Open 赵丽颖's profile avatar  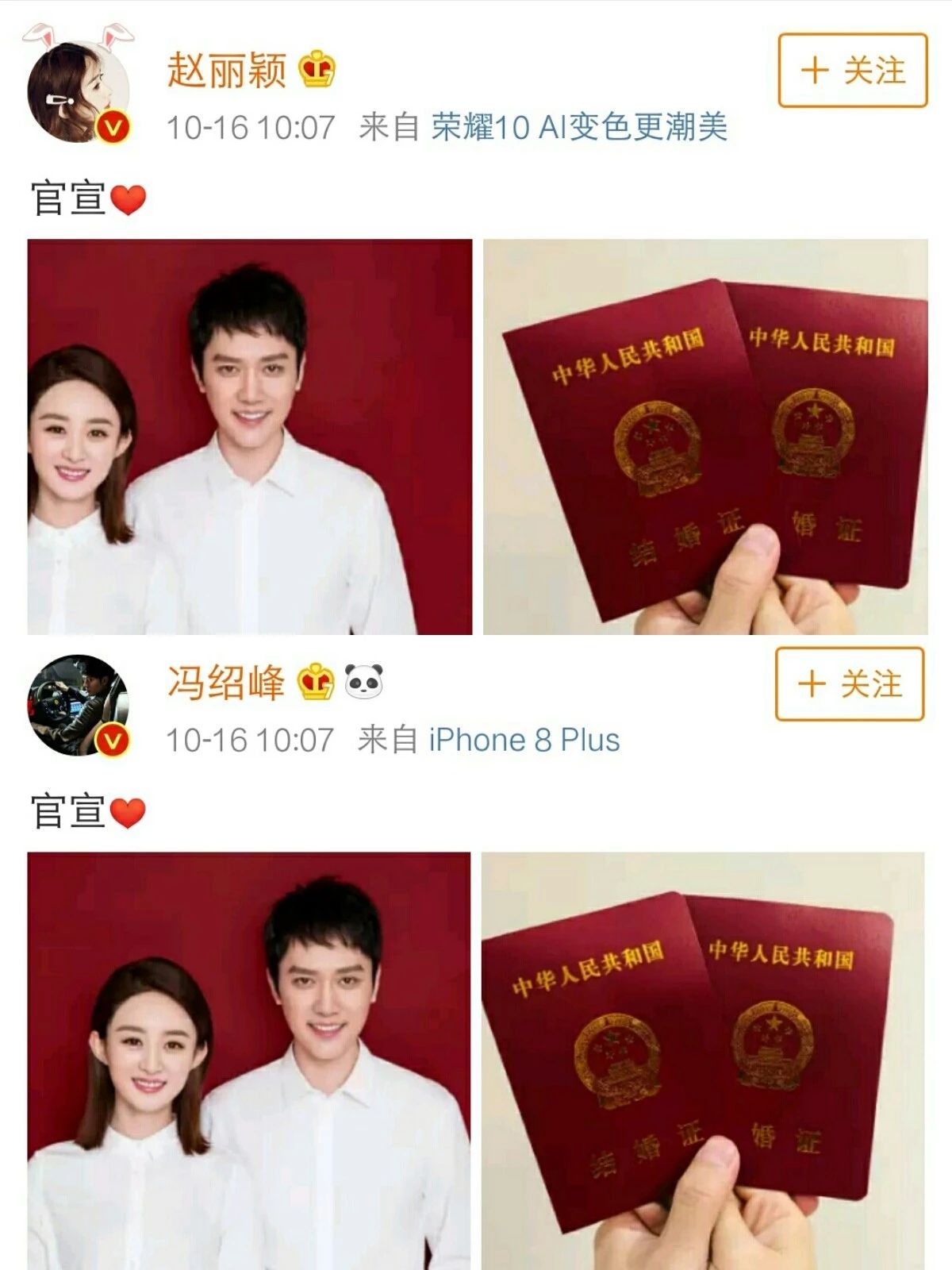[x=78, y=90]
